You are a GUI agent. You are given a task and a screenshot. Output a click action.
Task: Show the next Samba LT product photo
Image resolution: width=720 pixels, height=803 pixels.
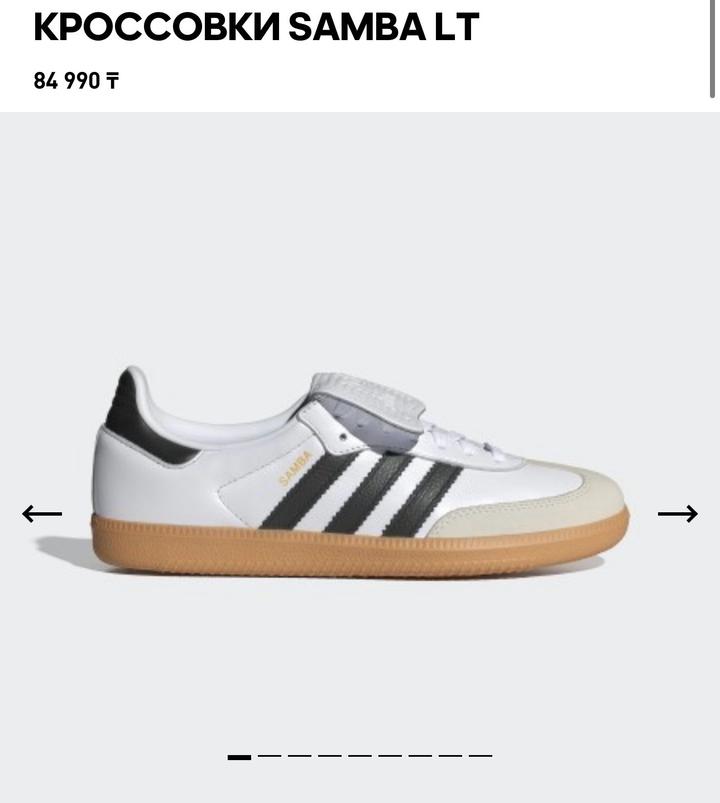[x=677, y=514]
